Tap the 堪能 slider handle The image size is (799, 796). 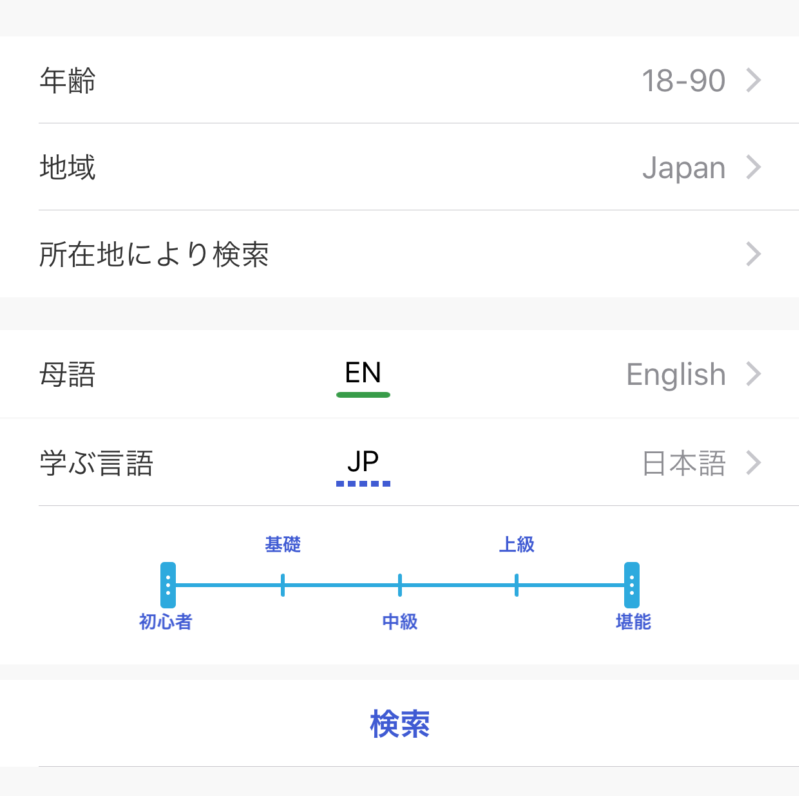pyautogui.click(x=632, y=585)
